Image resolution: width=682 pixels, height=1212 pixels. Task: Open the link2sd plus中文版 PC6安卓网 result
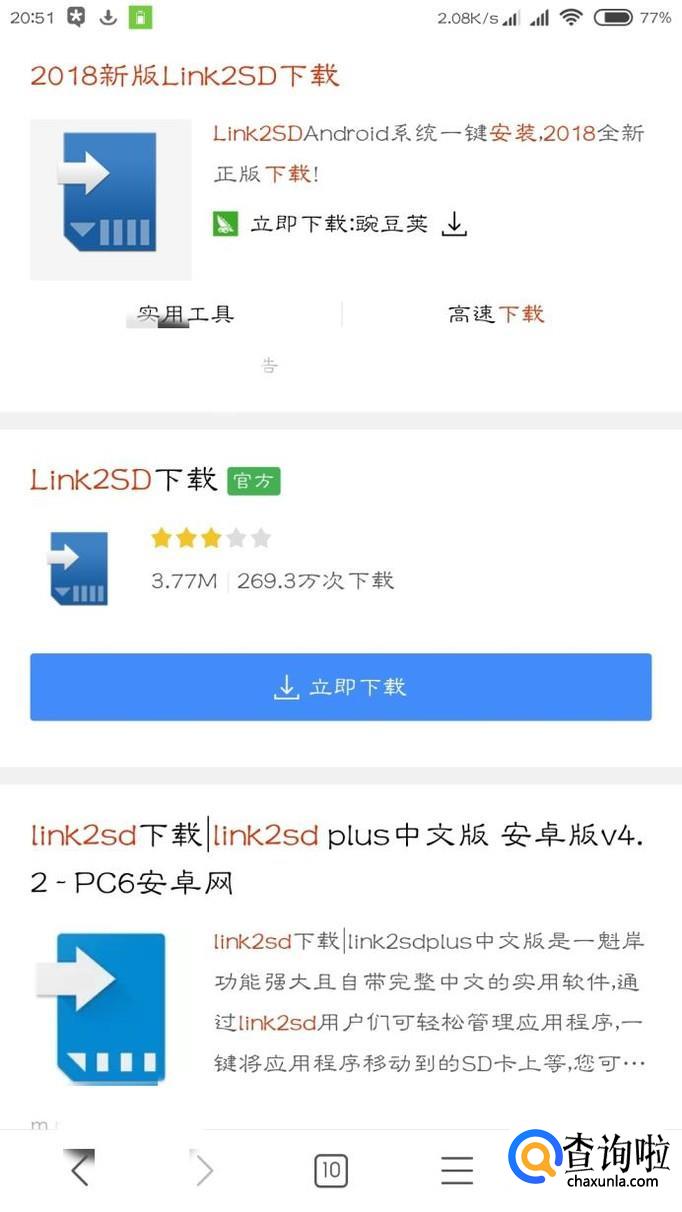pyautogui.click(x=338, y=858)
